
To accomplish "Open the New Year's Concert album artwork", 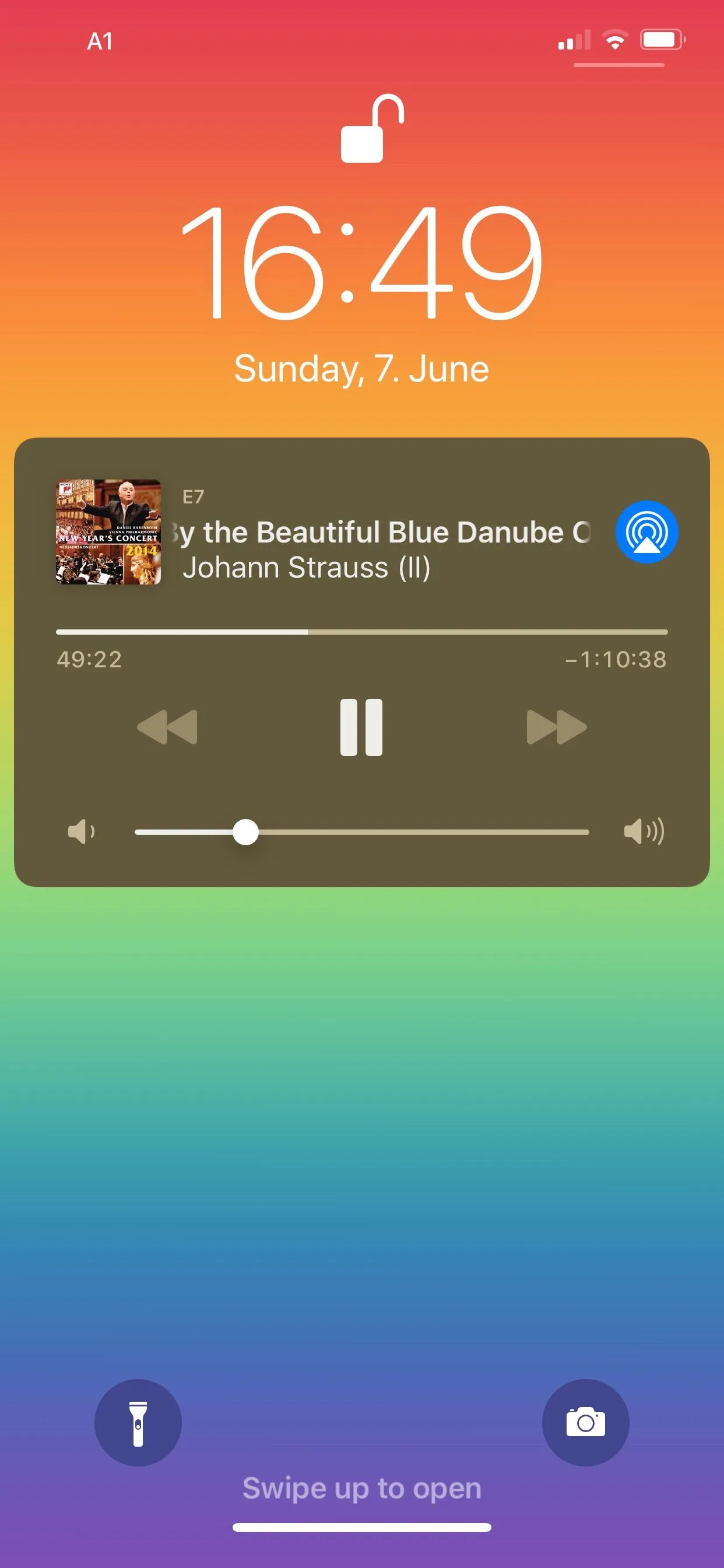I will pos(108,532).
